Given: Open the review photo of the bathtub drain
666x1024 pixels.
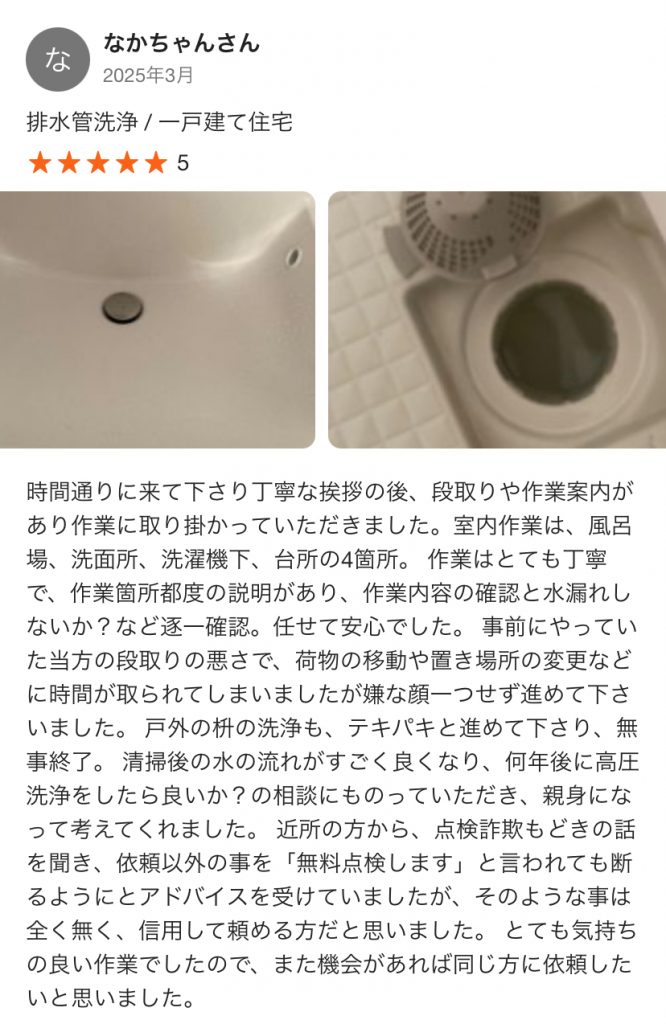Looking at the screenshot, I should pos(157,319).
